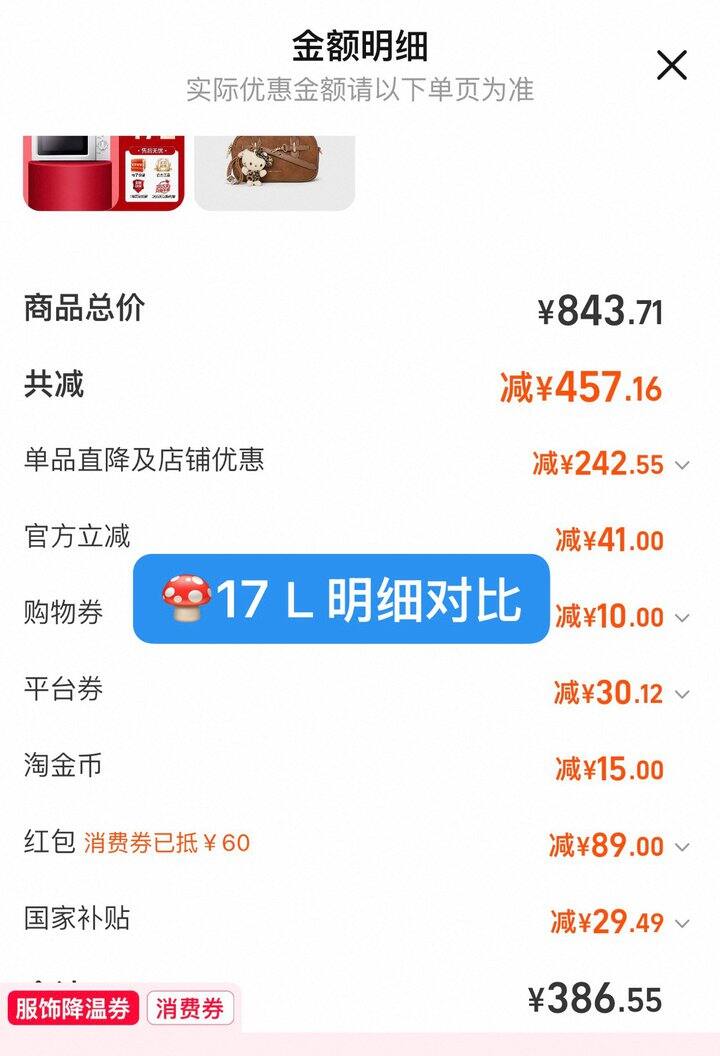Viewport: 720px width, 1056px height.
Task: Open the red microwave product thumbnail
Action: (104, 172)
